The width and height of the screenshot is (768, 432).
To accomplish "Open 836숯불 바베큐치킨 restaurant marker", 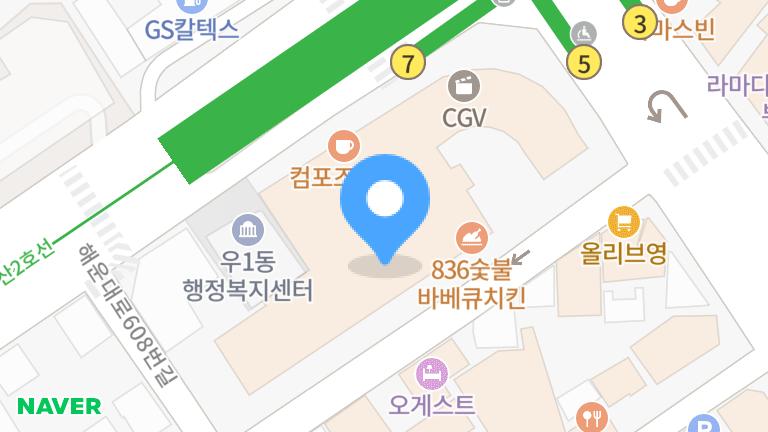I will pos(472,239).
